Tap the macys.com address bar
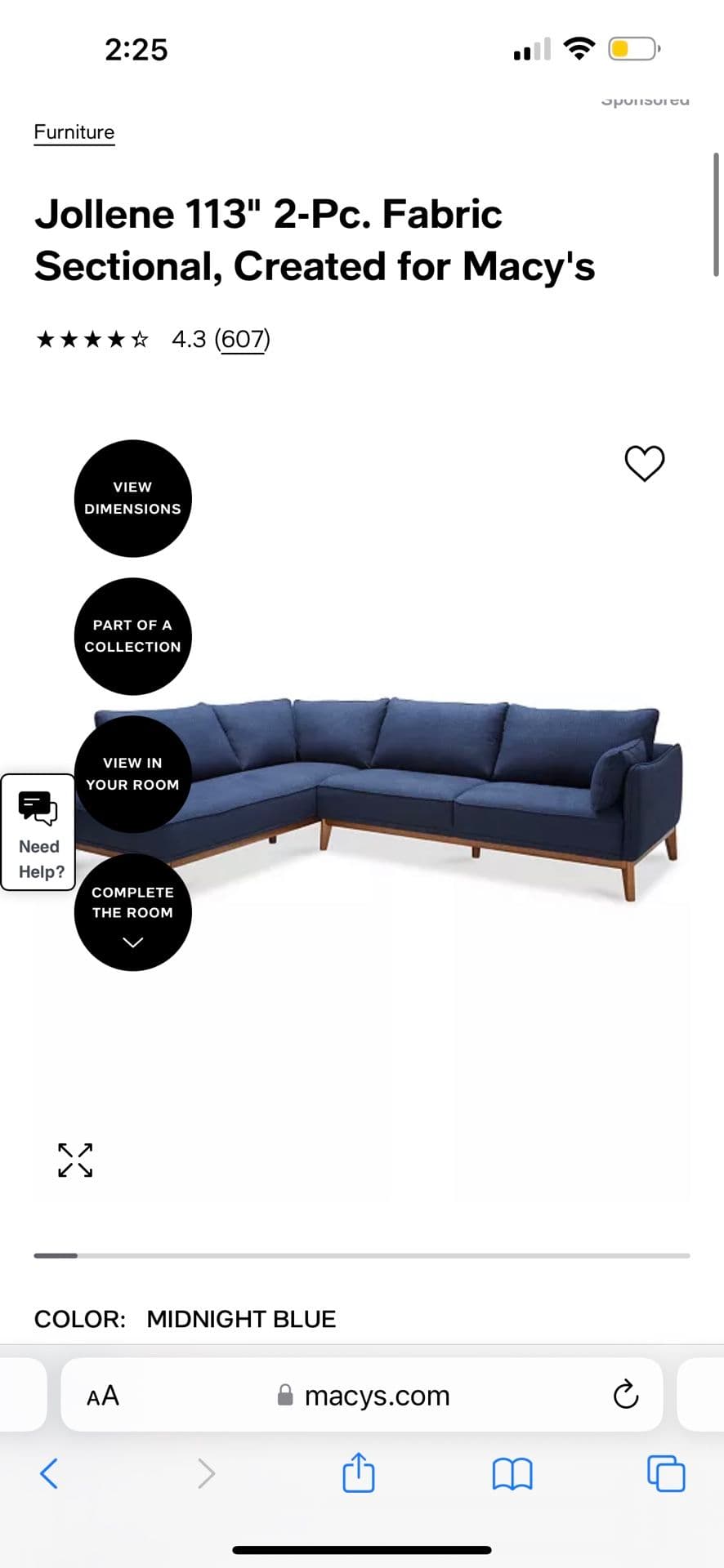Image resolution: width=724 pixels, height=1568 pixels. coord(376,1396)
